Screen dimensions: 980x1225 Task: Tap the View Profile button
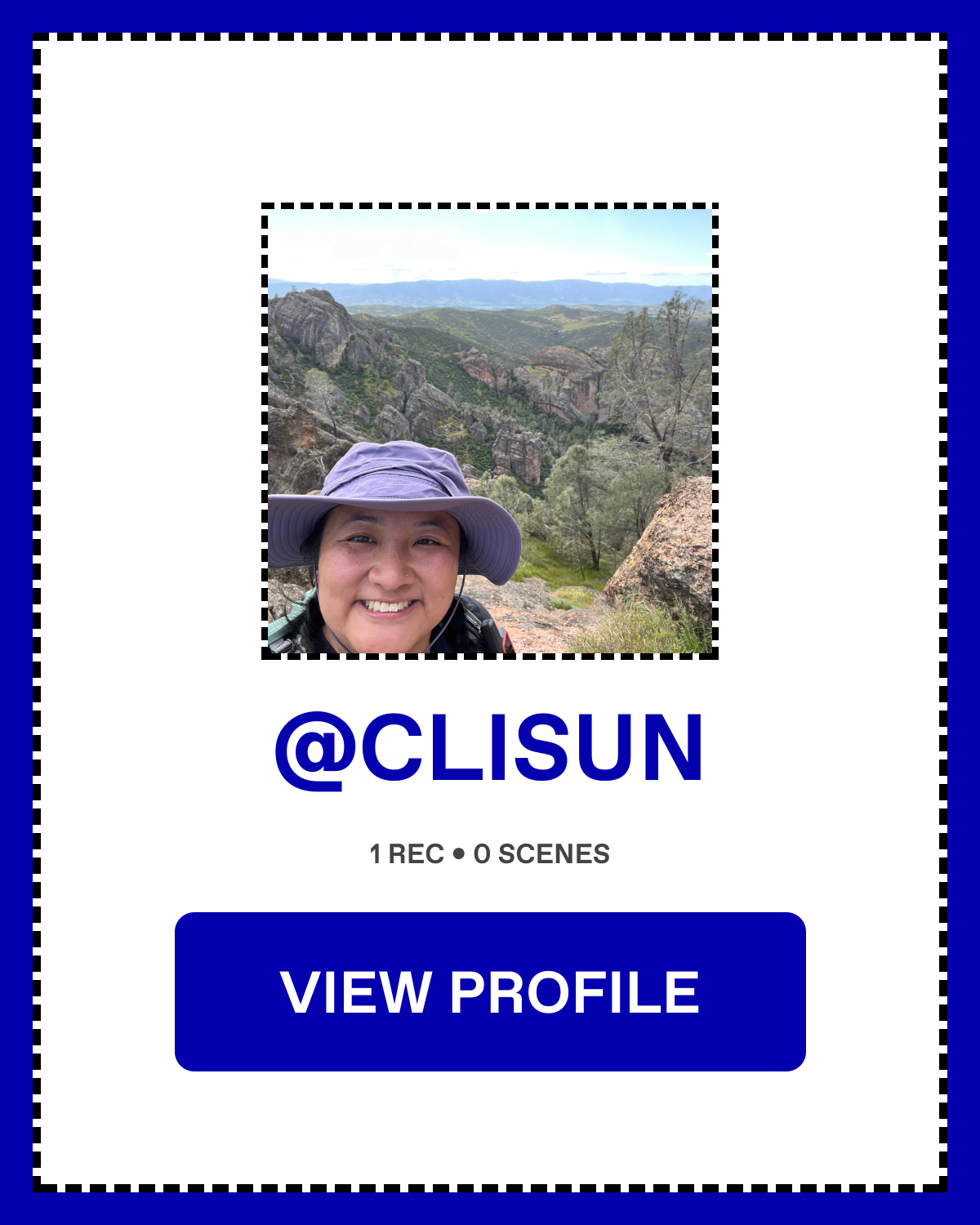point(490,991)
